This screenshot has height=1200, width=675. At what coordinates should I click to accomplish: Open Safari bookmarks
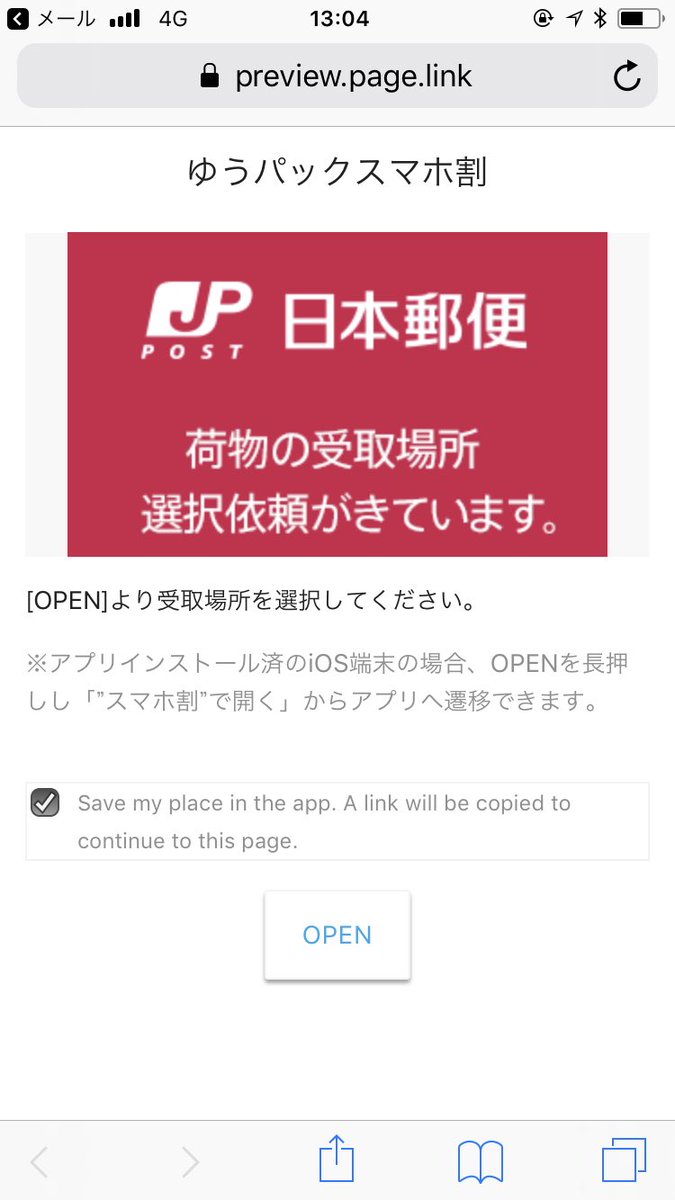click(x=480, y=1162)
